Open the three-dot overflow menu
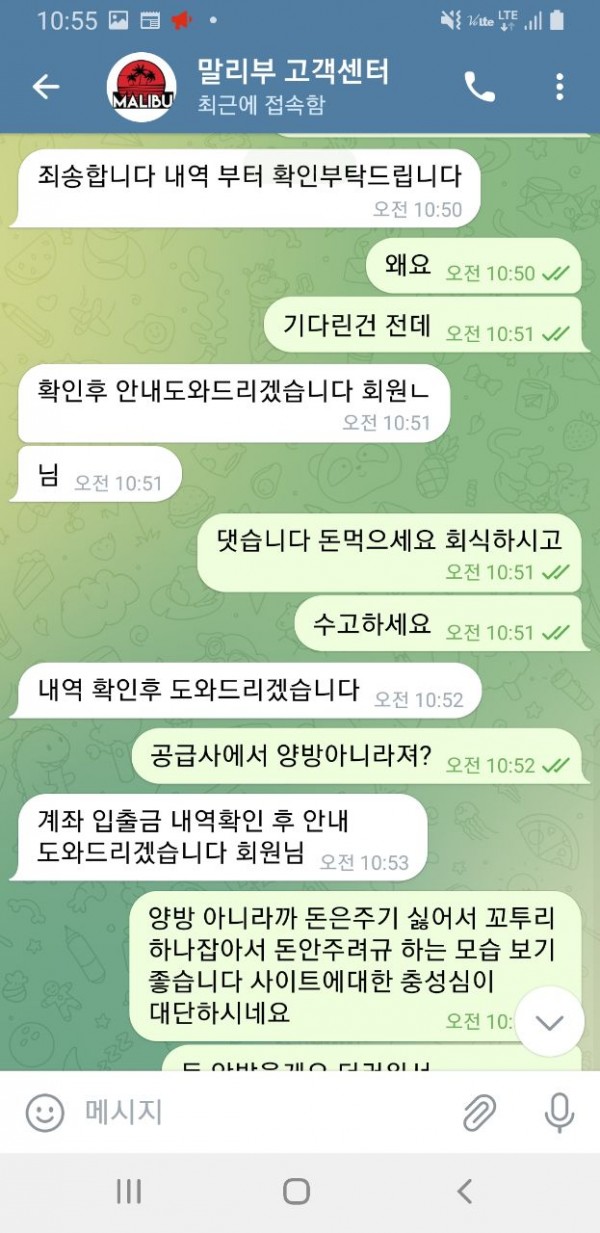The height and width of the screenshot is (1233, 600). pos(559,87)
